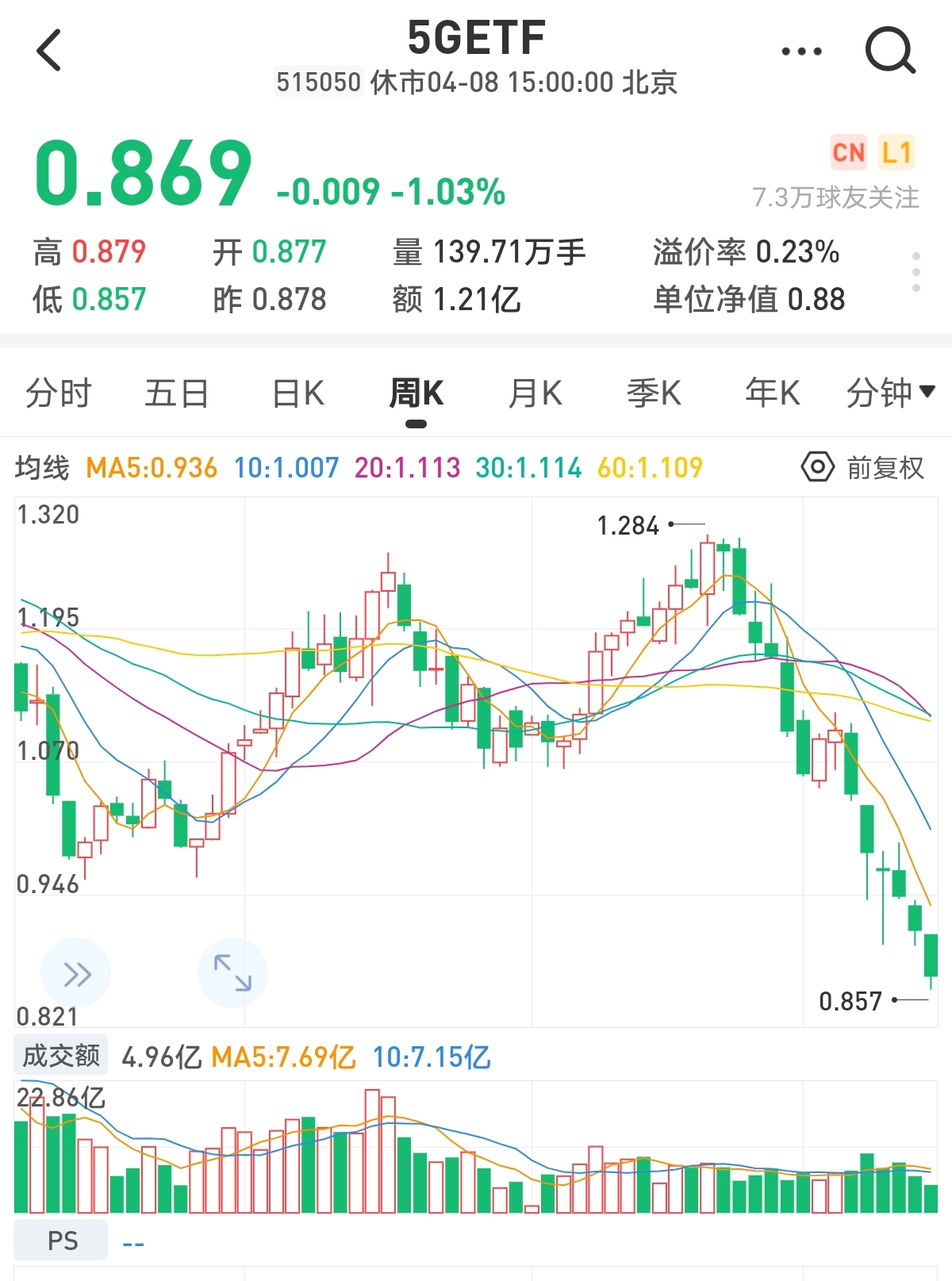
Task: Switch to the 分时 chart tab
Action: pos(59,393)
